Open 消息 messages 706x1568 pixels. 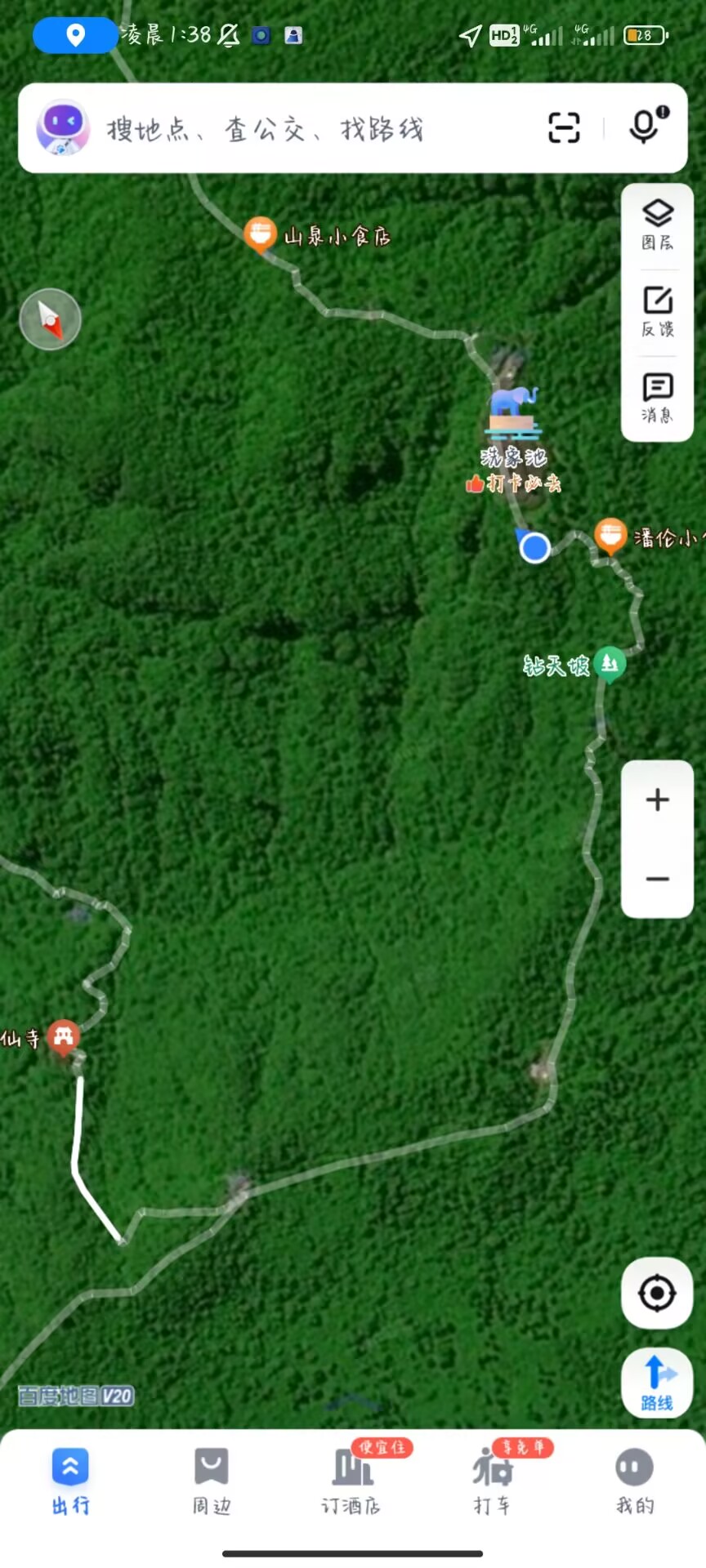[x=658, y=398]
